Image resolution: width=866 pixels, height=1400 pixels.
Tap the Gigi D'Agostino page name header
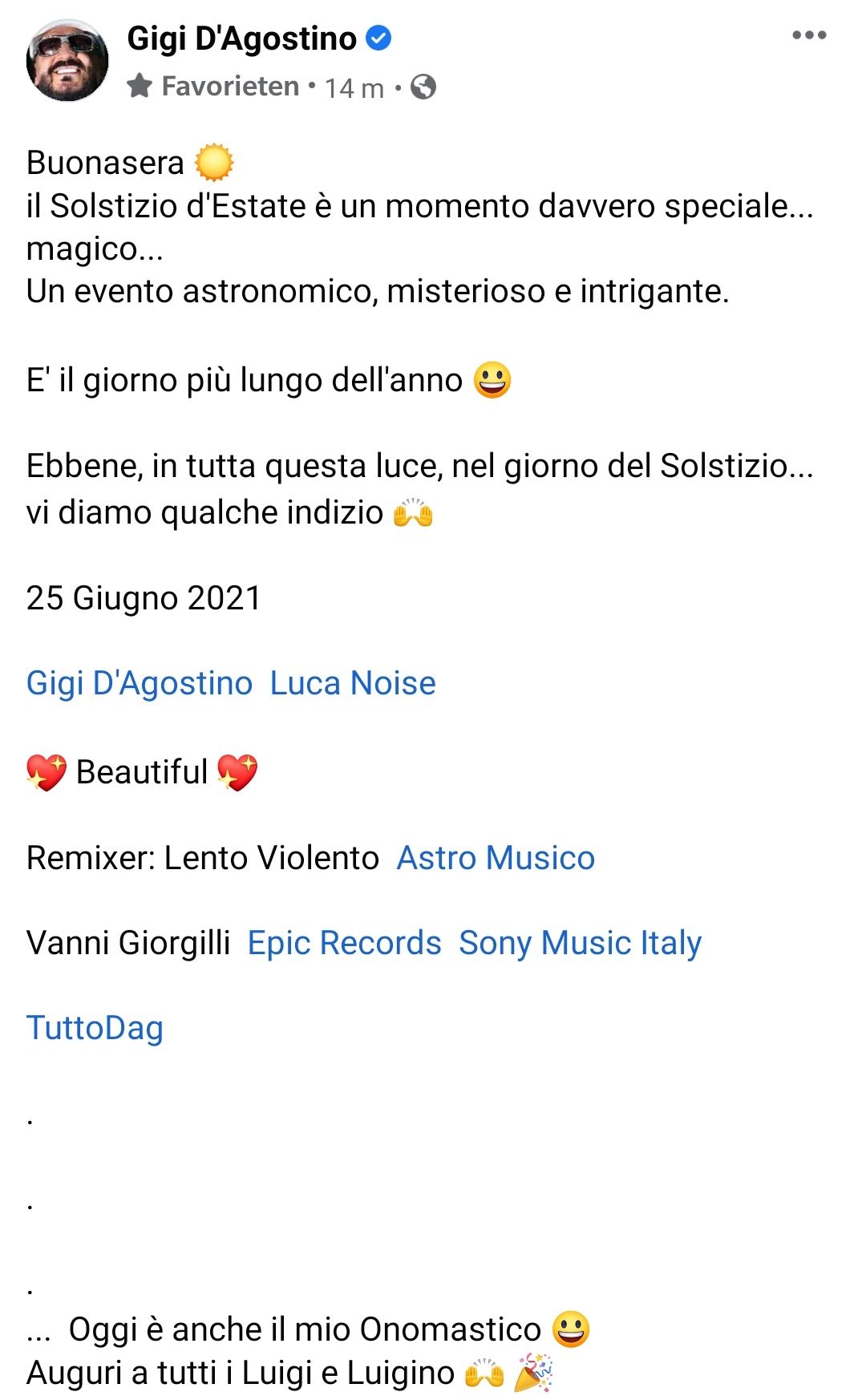(x=241, y=38)
